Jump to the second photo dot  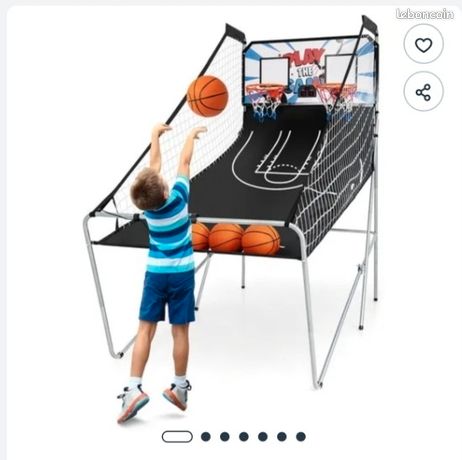pyautogui.click(x=206, y=436)
